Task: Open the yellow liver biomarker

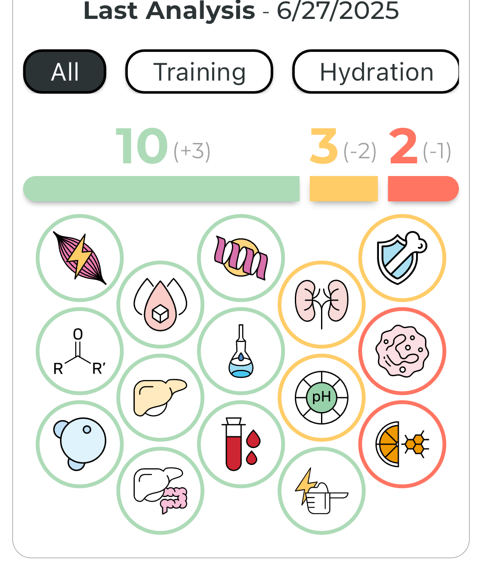Action: pyautogui.click(x=160, y=397)
